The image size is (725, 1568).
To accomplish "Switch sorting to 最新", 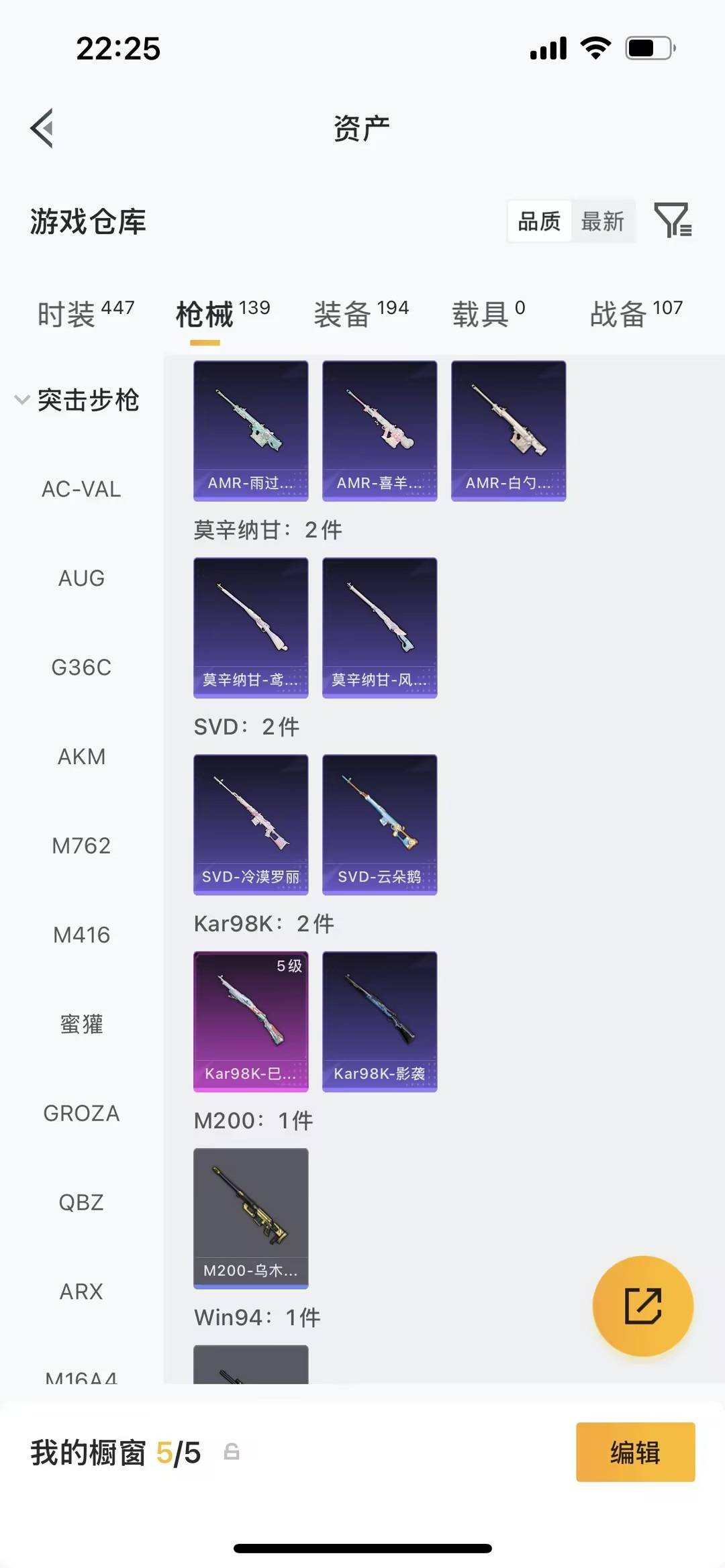I will coord(603,221).
